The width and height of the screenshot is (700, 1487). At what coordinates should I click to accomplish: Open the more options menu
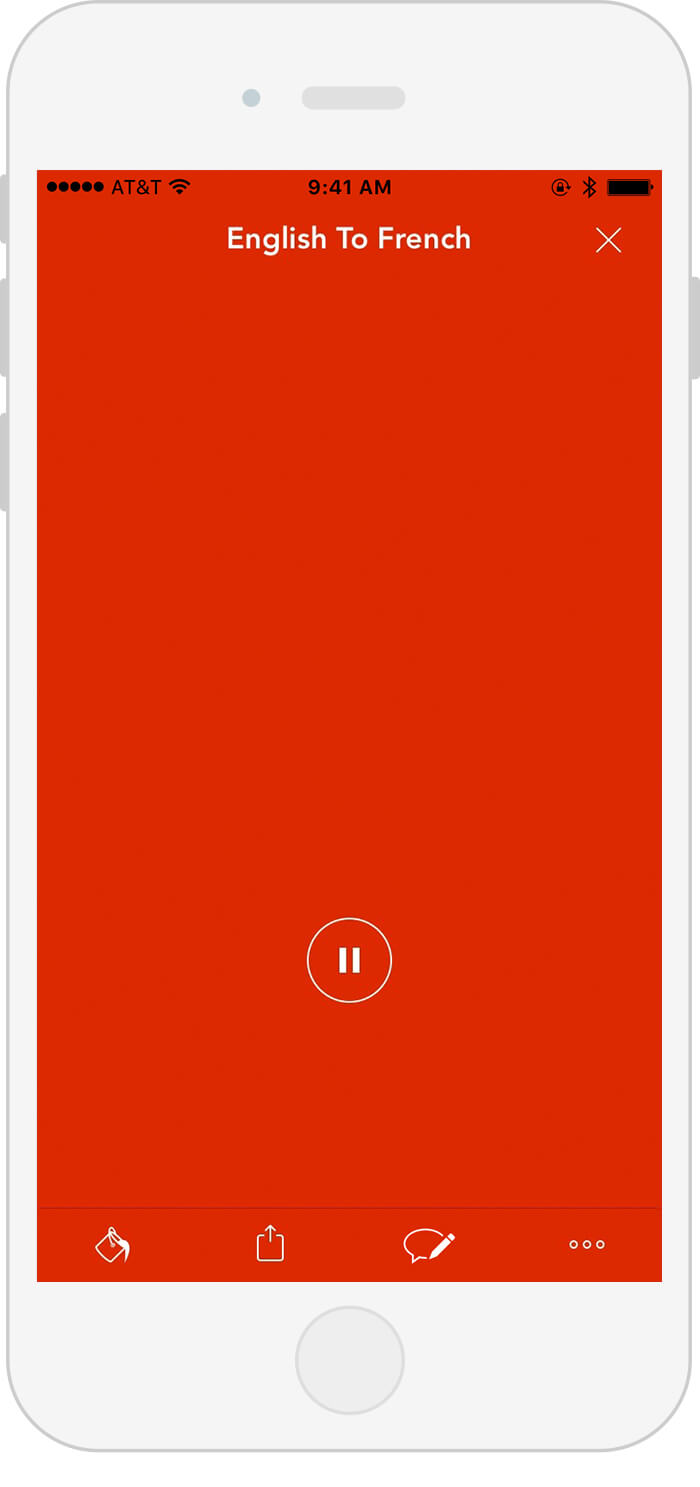587,1245
